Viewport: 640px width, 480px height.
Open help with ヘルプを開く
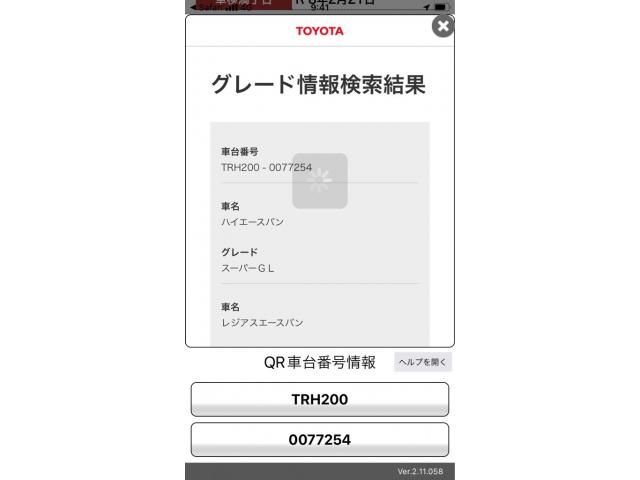[x=422, y=362]
